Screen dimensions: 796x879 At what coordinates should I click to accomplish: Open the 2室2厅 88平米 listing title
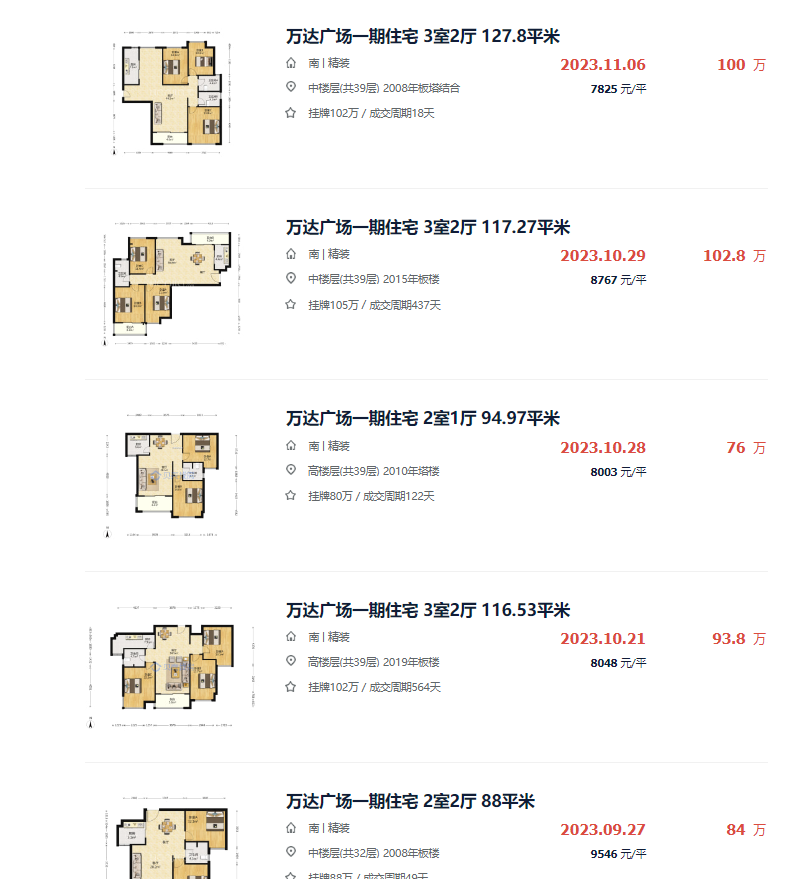point(411,801)
